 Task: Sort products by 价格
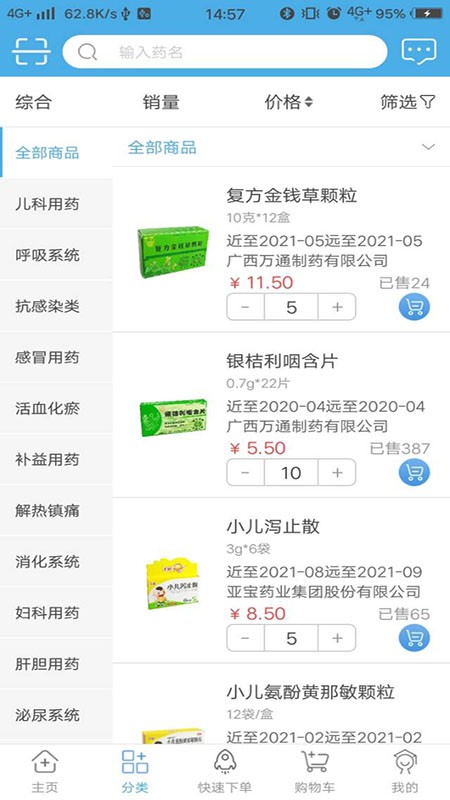point(288,102)
